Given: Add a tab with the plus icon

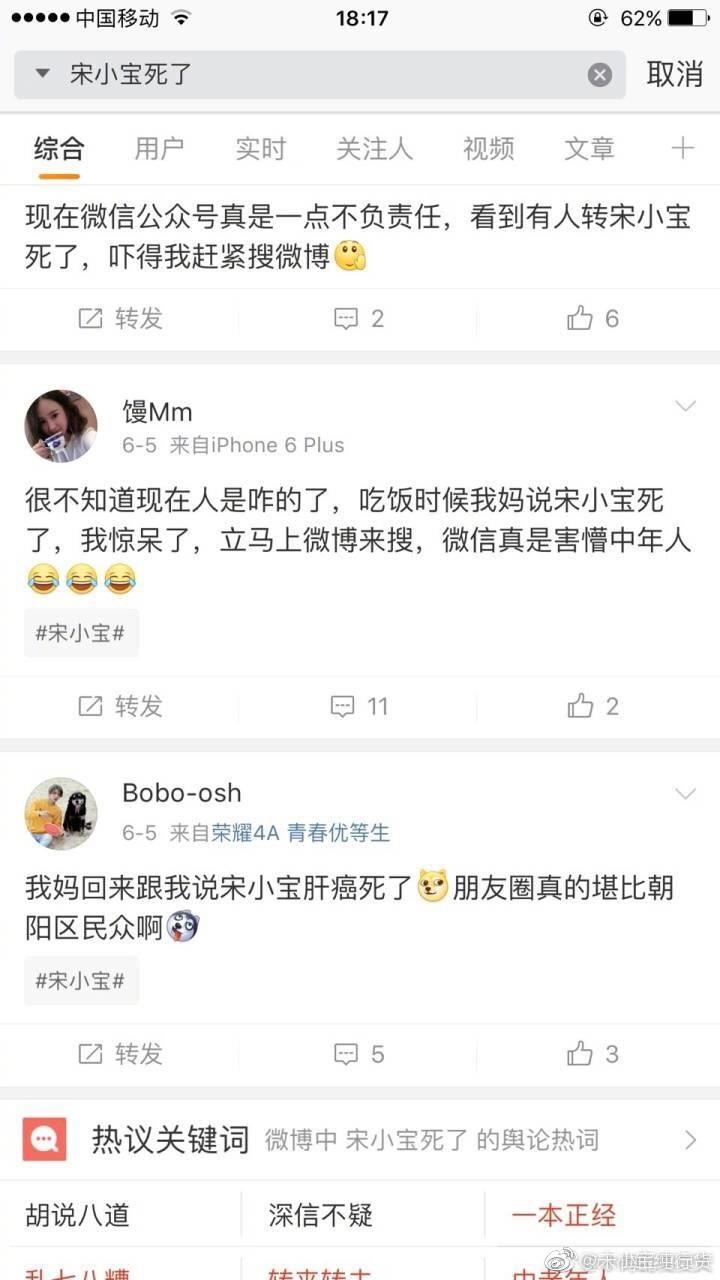Looking at the screenshot, I should [x=683, y=149].
